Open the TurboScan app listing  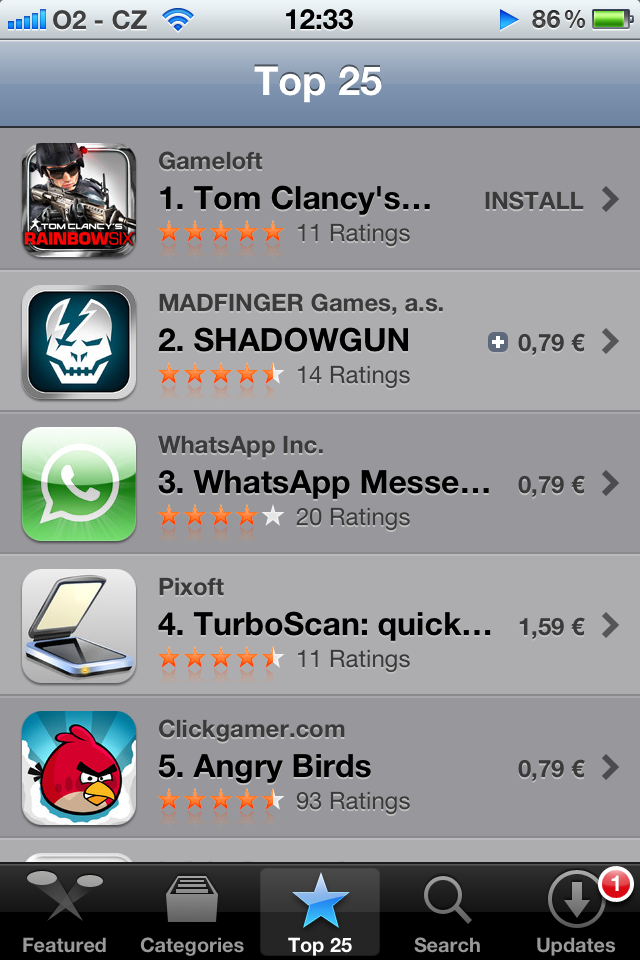324,625
